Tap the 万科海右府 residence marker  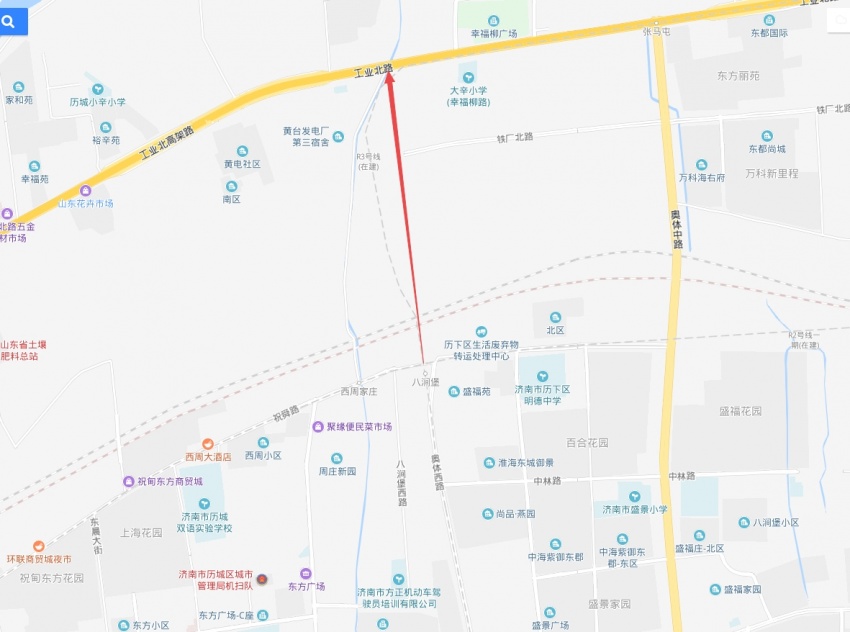(x=701, y=164)
